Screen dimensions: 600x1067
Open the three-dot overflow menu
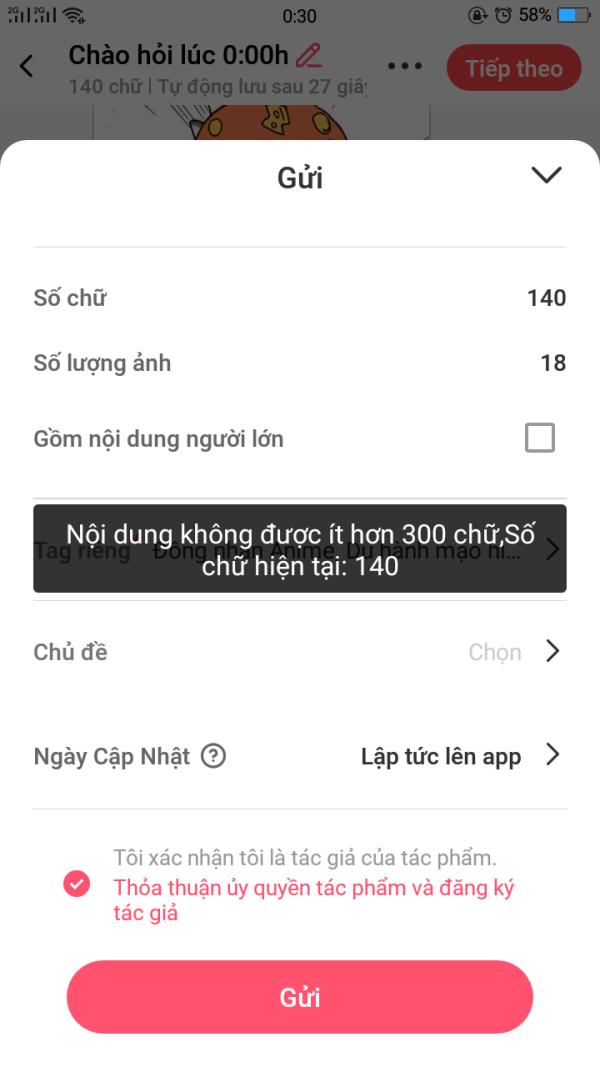(405, 67)
